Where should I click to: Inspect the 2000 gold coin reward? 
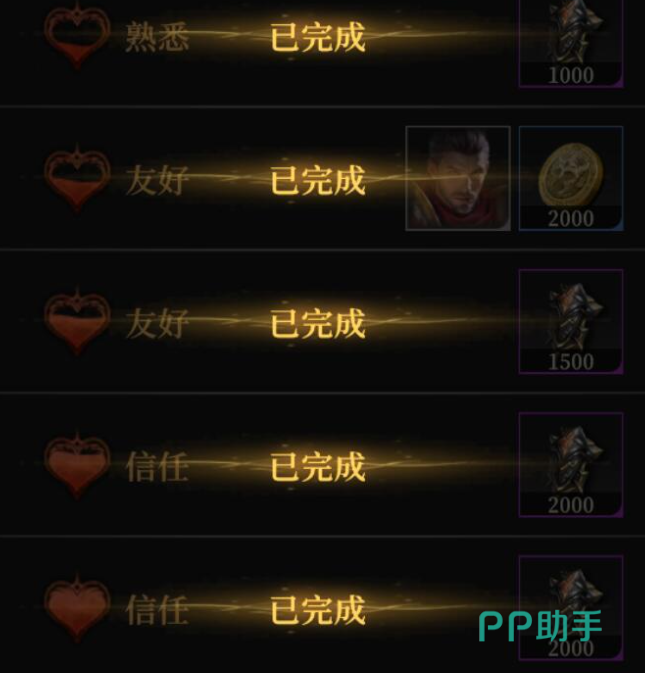pyautogui.click(x=571, y=179)
